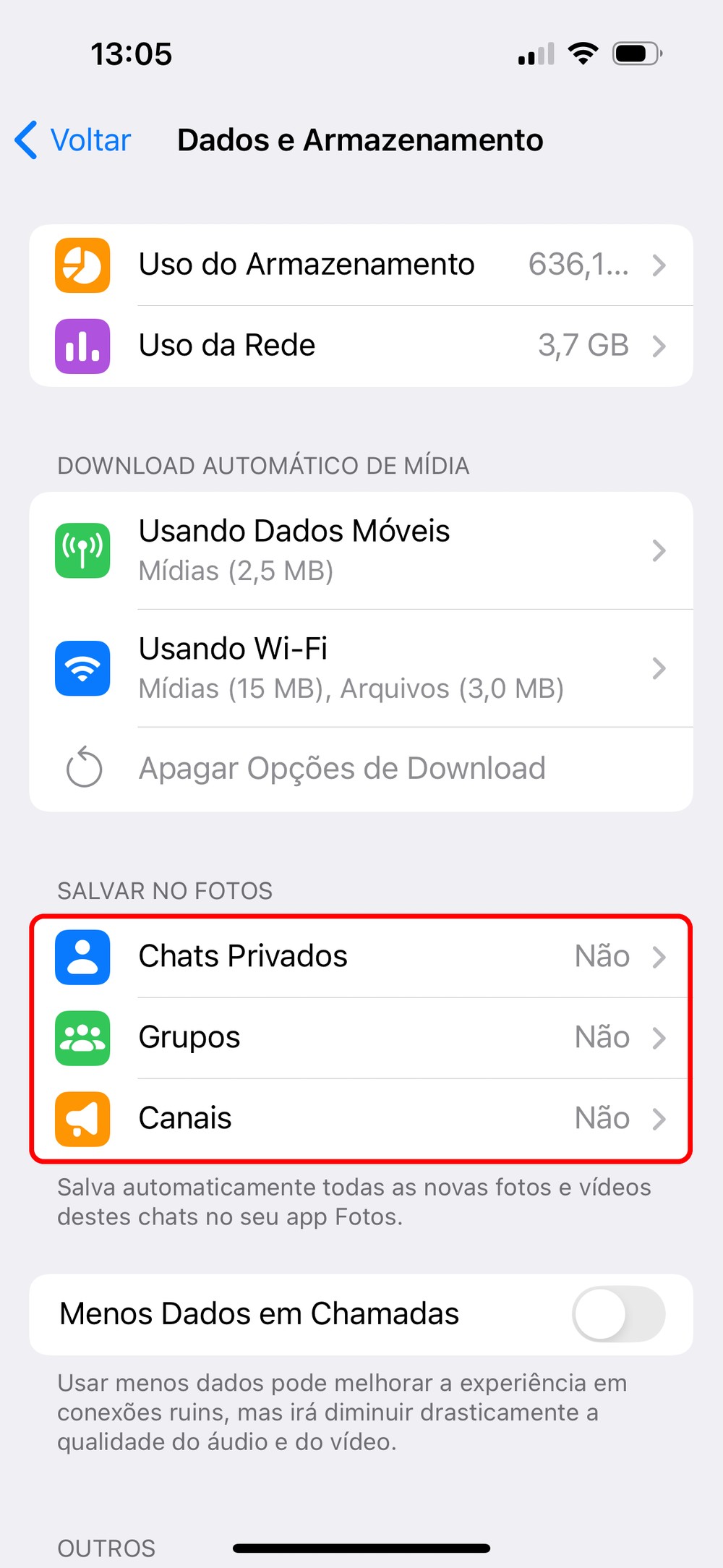Screen dimensions: 723x1568
Task: Open Uso do Armazenamento
Action: click(361, 265)
